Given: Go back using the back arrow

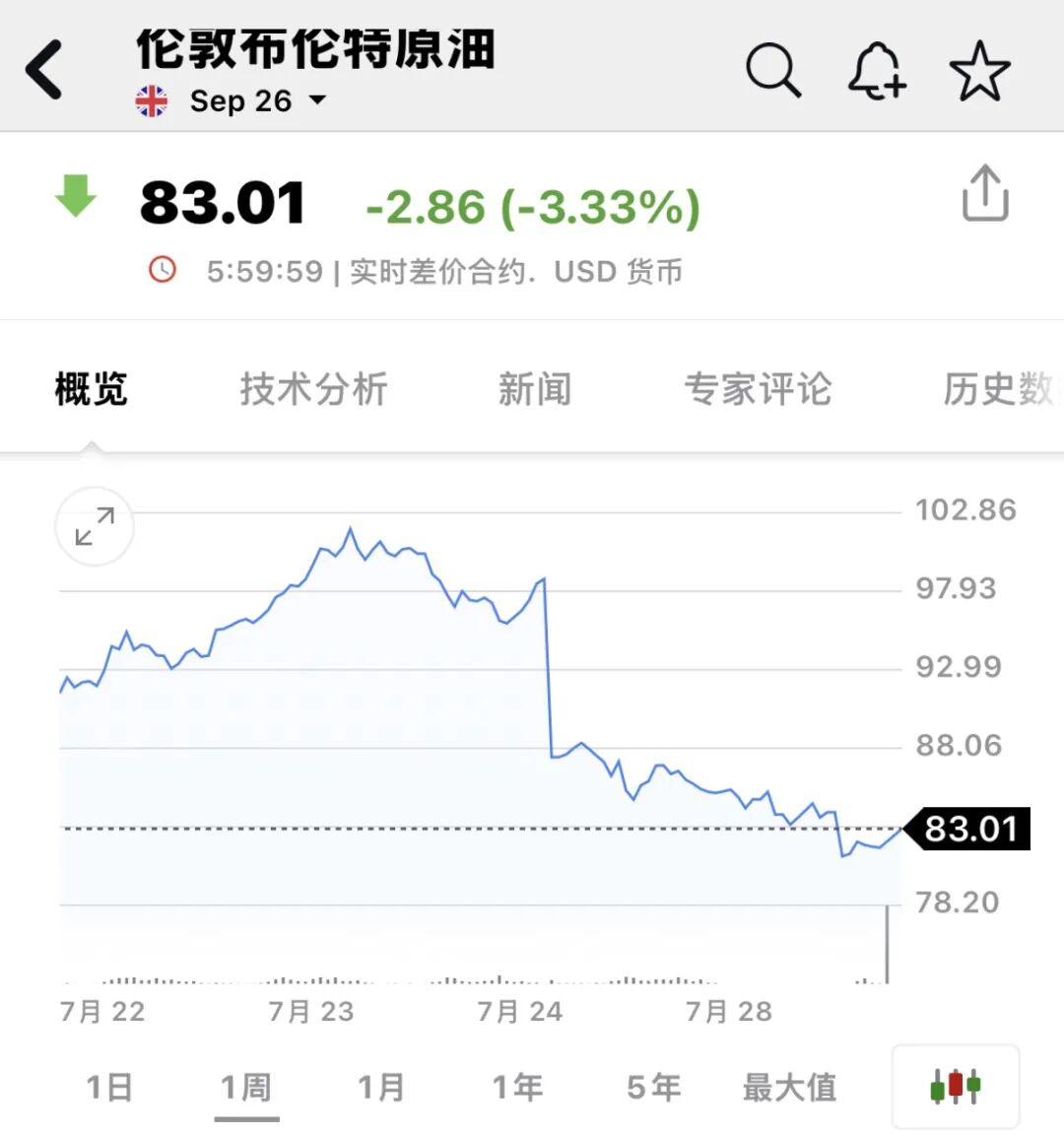Looking at the screenshot, I should click(x=43, y=70).
